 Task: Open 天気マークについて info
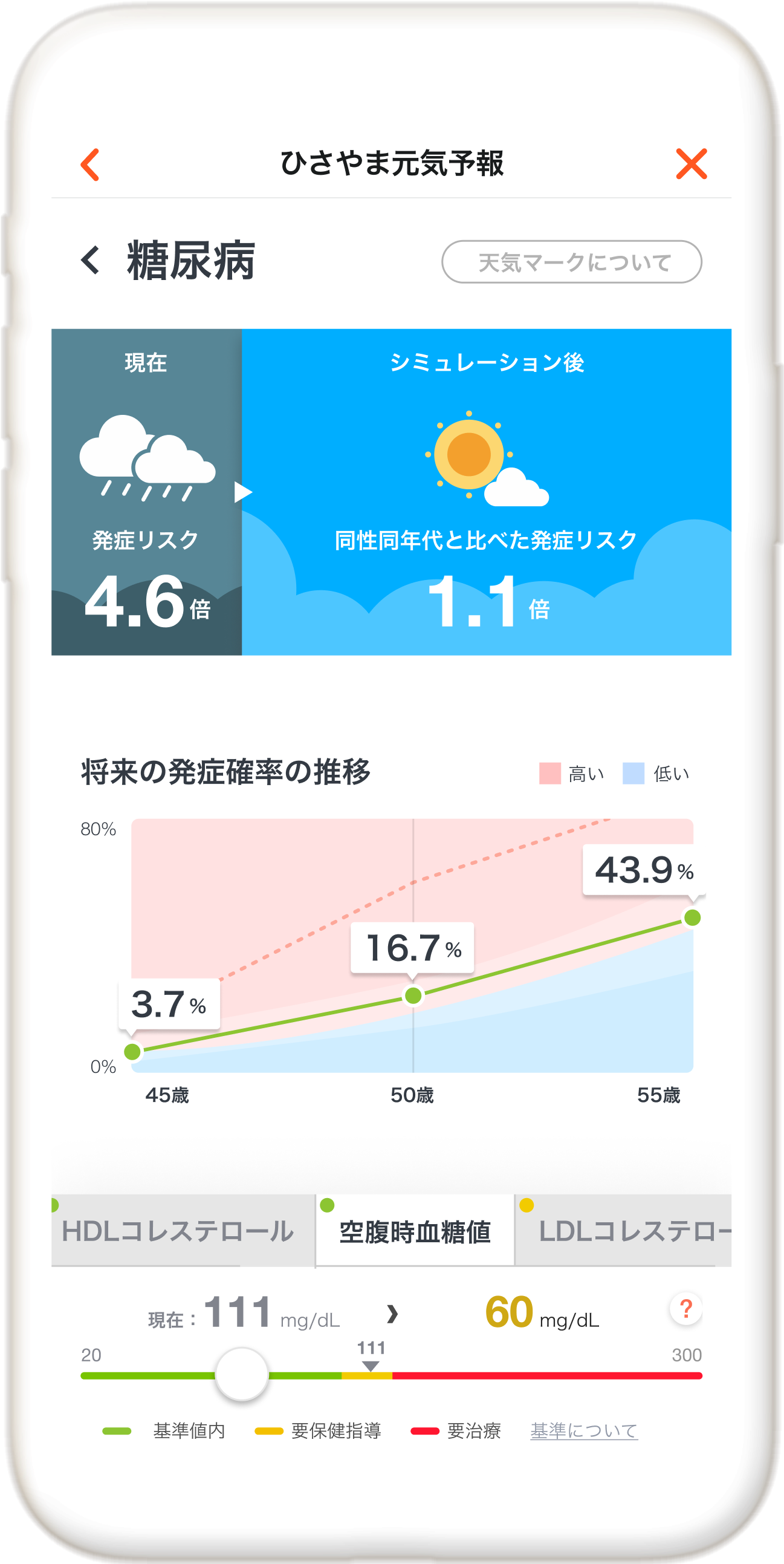click(571, 262)
